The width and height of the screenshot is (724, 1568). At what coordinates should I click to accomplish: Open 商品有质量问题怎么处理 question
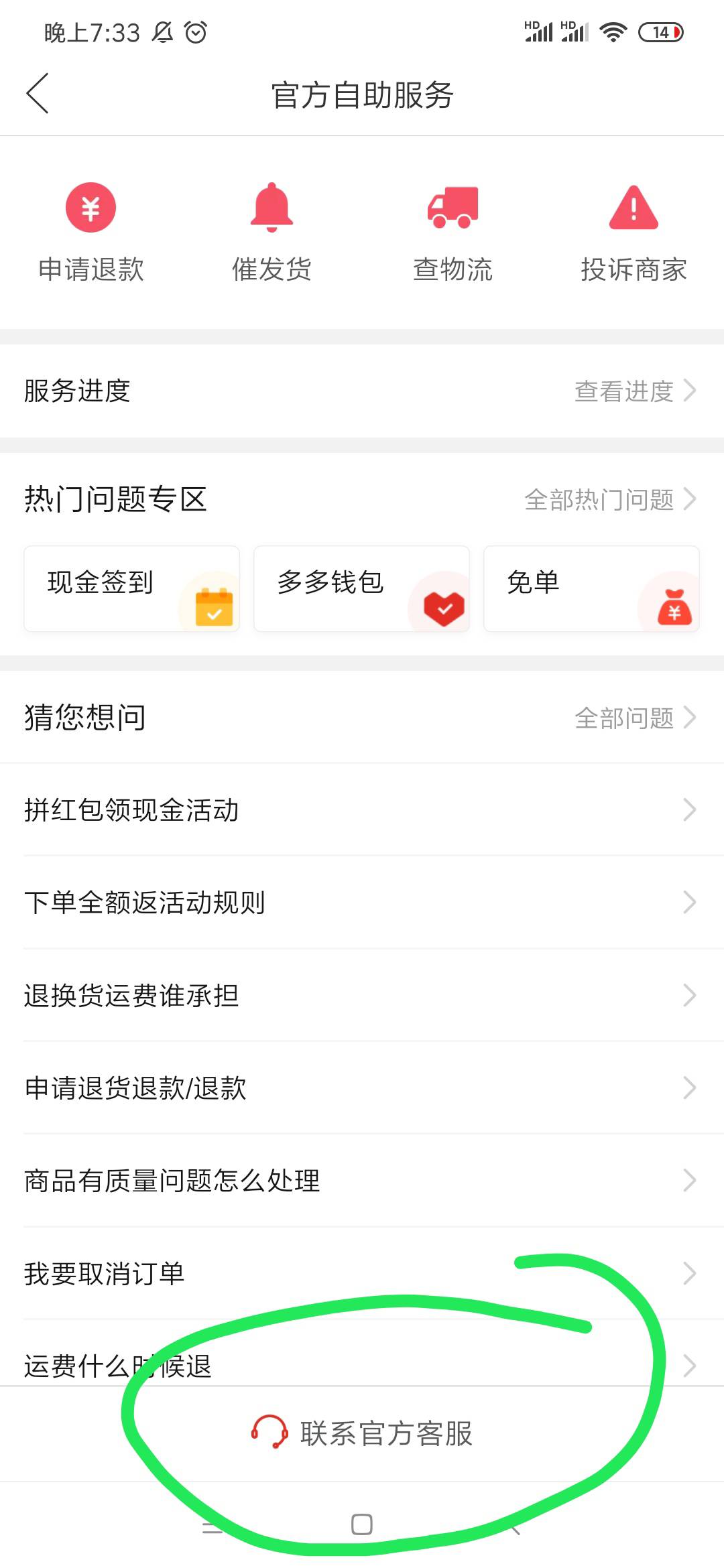pyautogui.click(x=362, y=1180)
